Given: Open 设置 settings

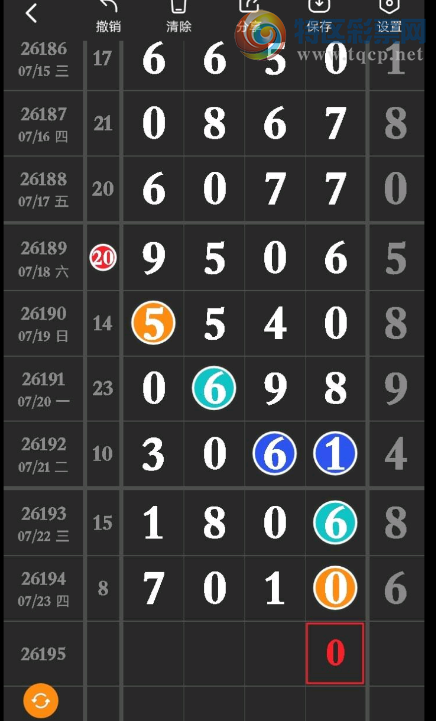Looking at the screenshot, I should pos(389,17).
